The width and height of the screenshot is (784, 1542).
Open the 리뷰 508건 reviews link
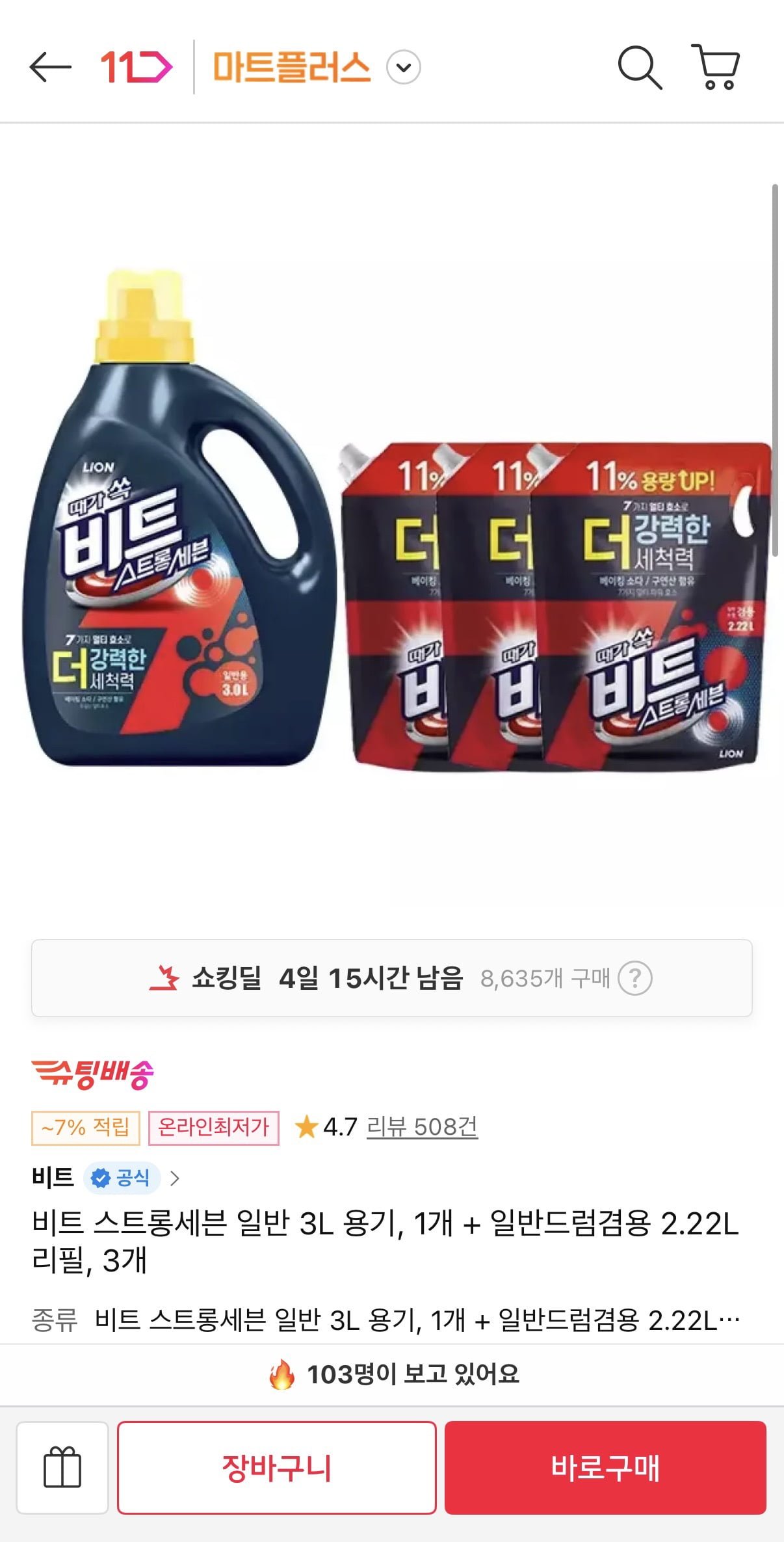(x=422, y=1126)
